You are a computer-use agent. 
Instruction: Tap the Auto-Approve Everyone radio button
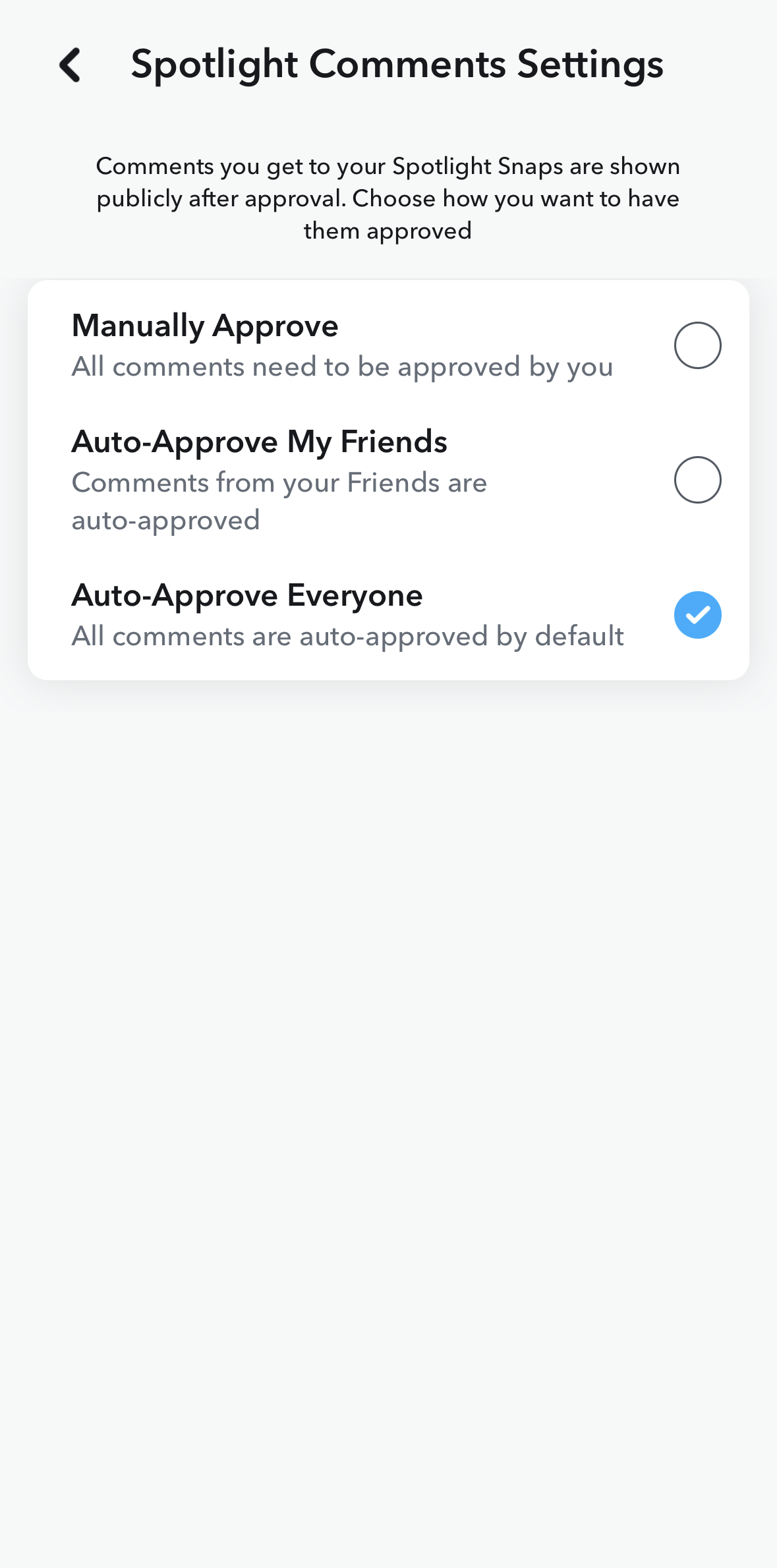(x=697, y=615)
